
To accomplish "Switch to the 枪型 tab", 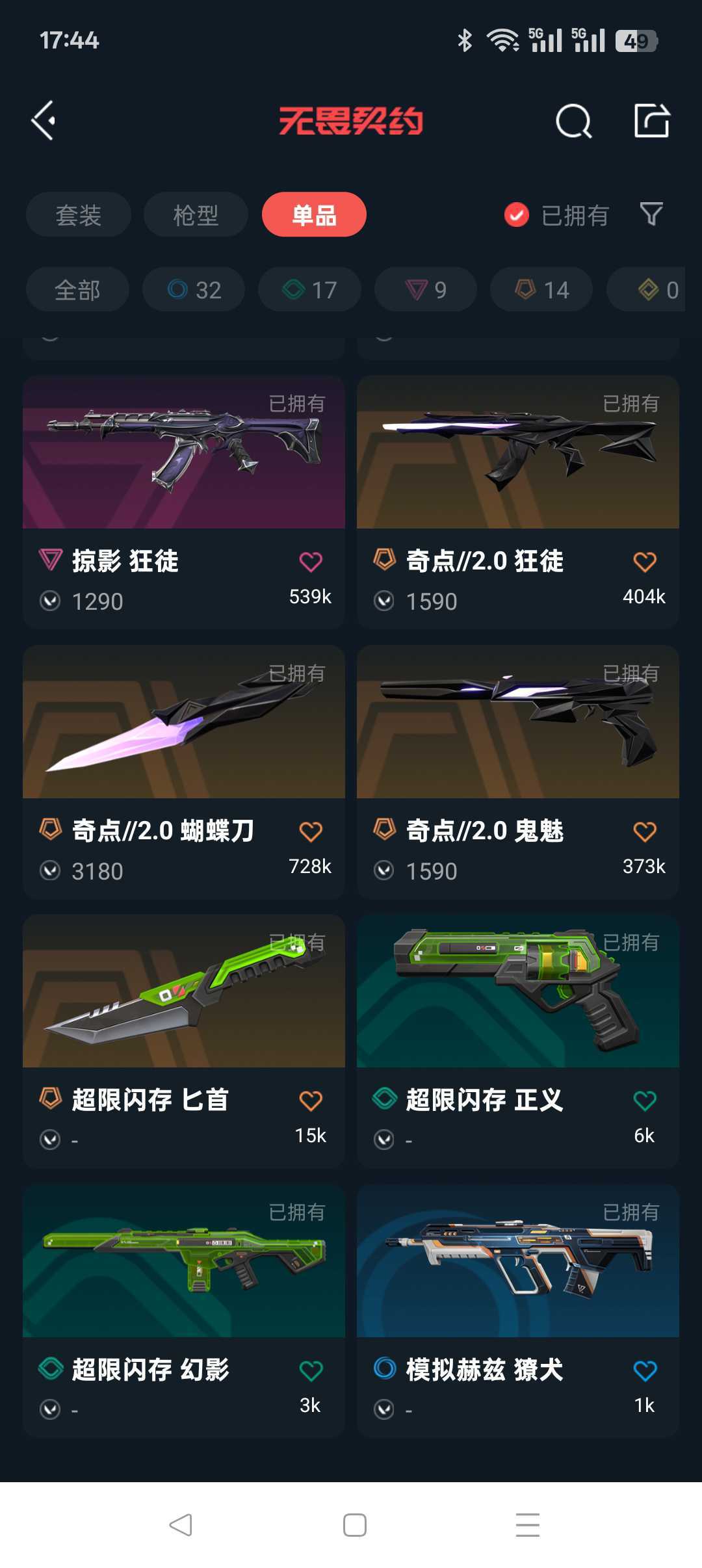I will click(196, 215).
